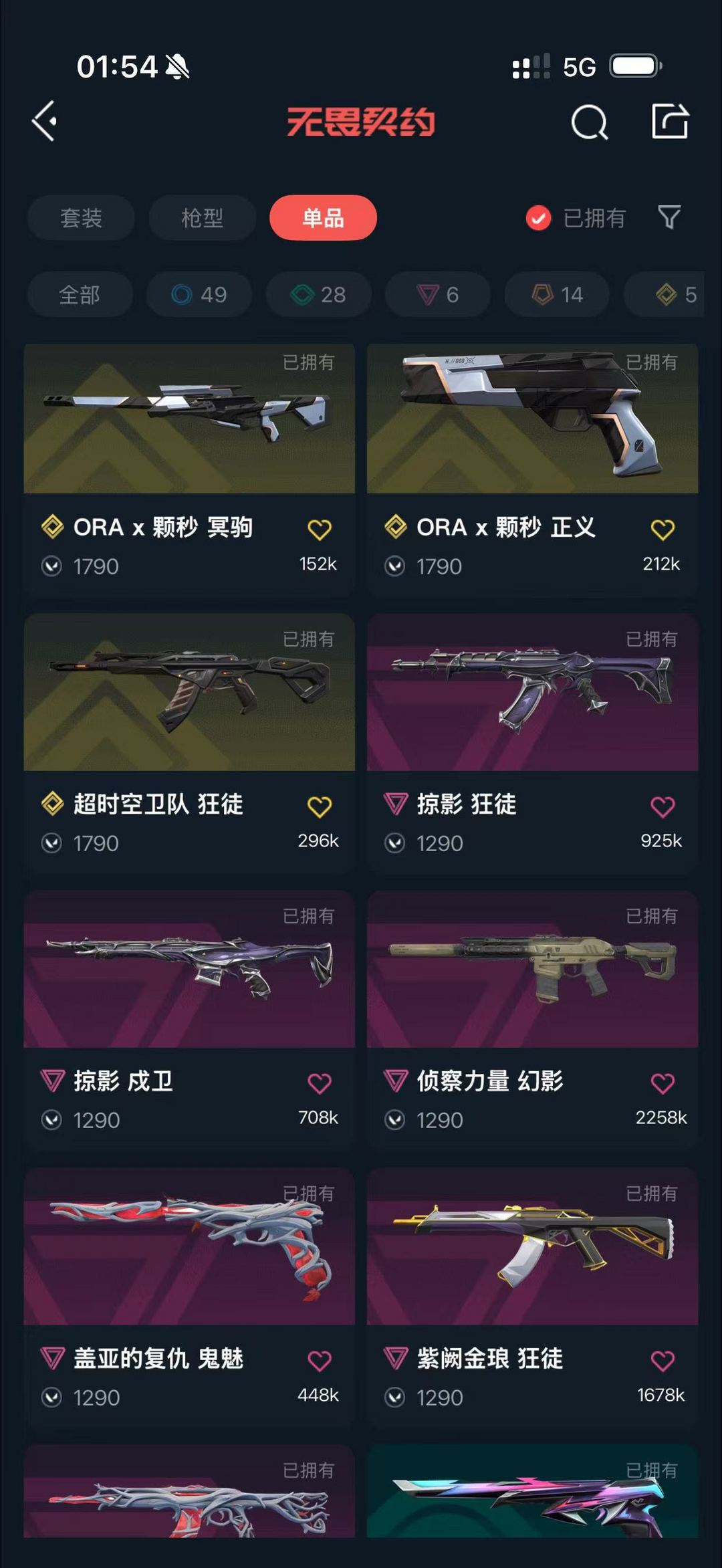This screenshot has width=722, height=1568.
Task: Select the 单品 category button
Action: coord(323,218)
